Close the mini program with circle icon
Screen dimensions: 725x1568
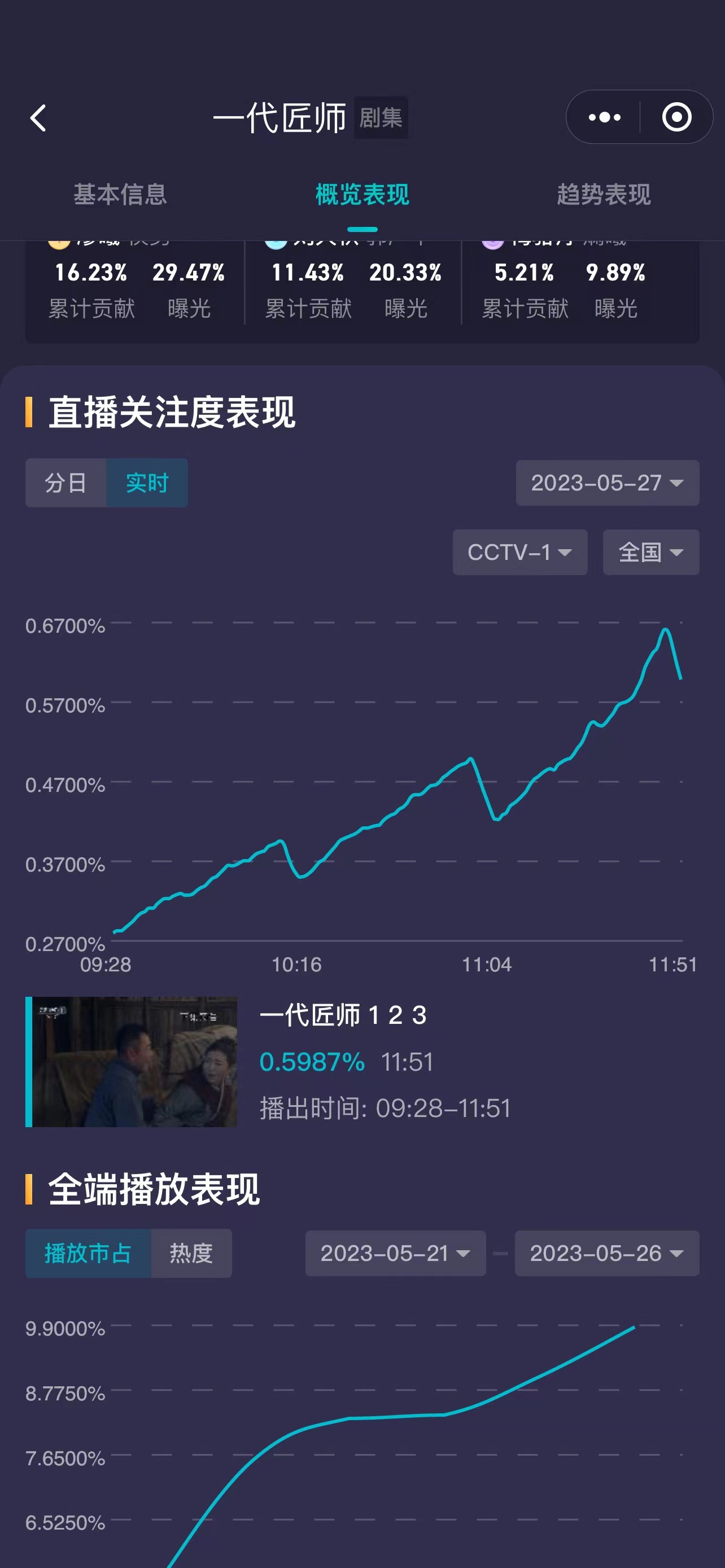[676, 117]
